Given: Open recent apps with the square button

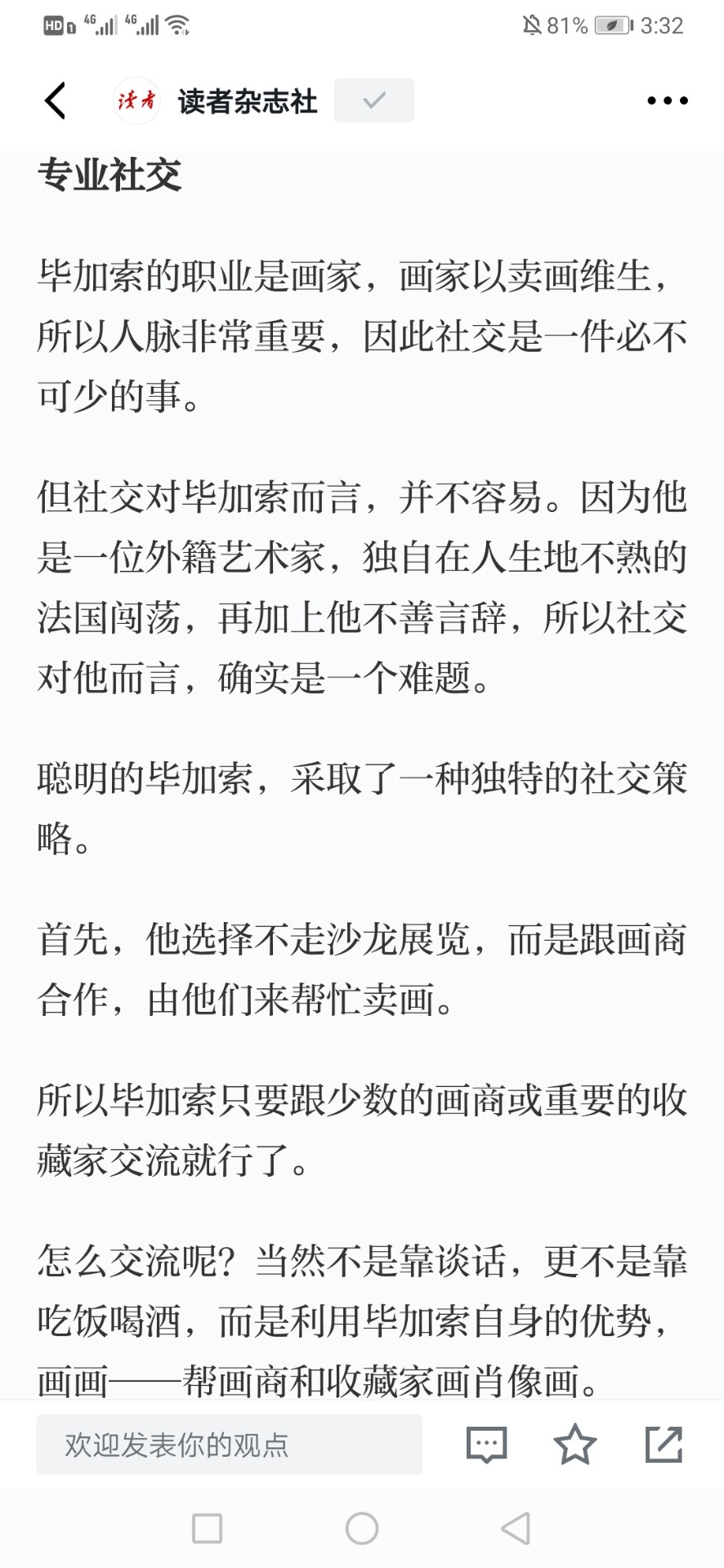Looking at the screenshot, I should click(207, 1528).
